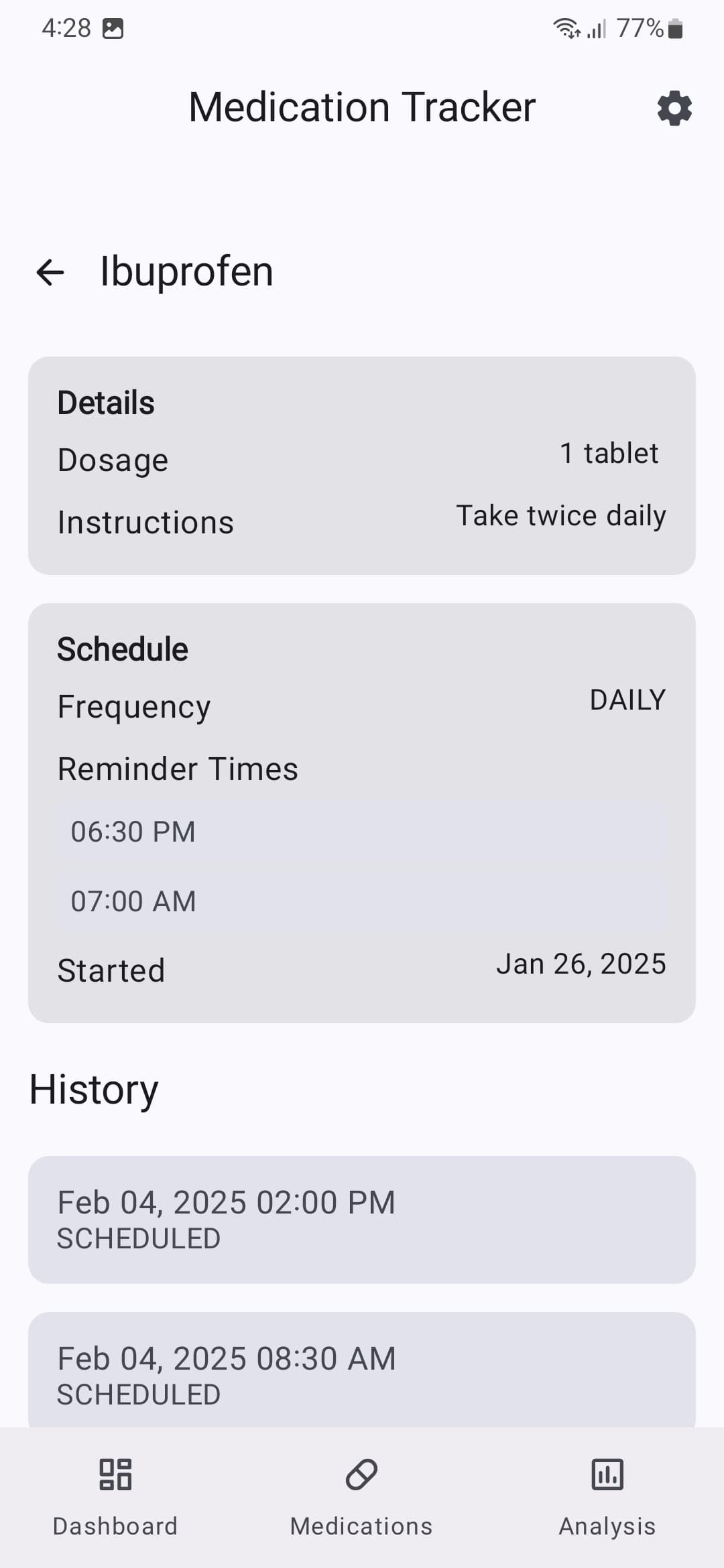Switch to the Medications tab

361,1501
